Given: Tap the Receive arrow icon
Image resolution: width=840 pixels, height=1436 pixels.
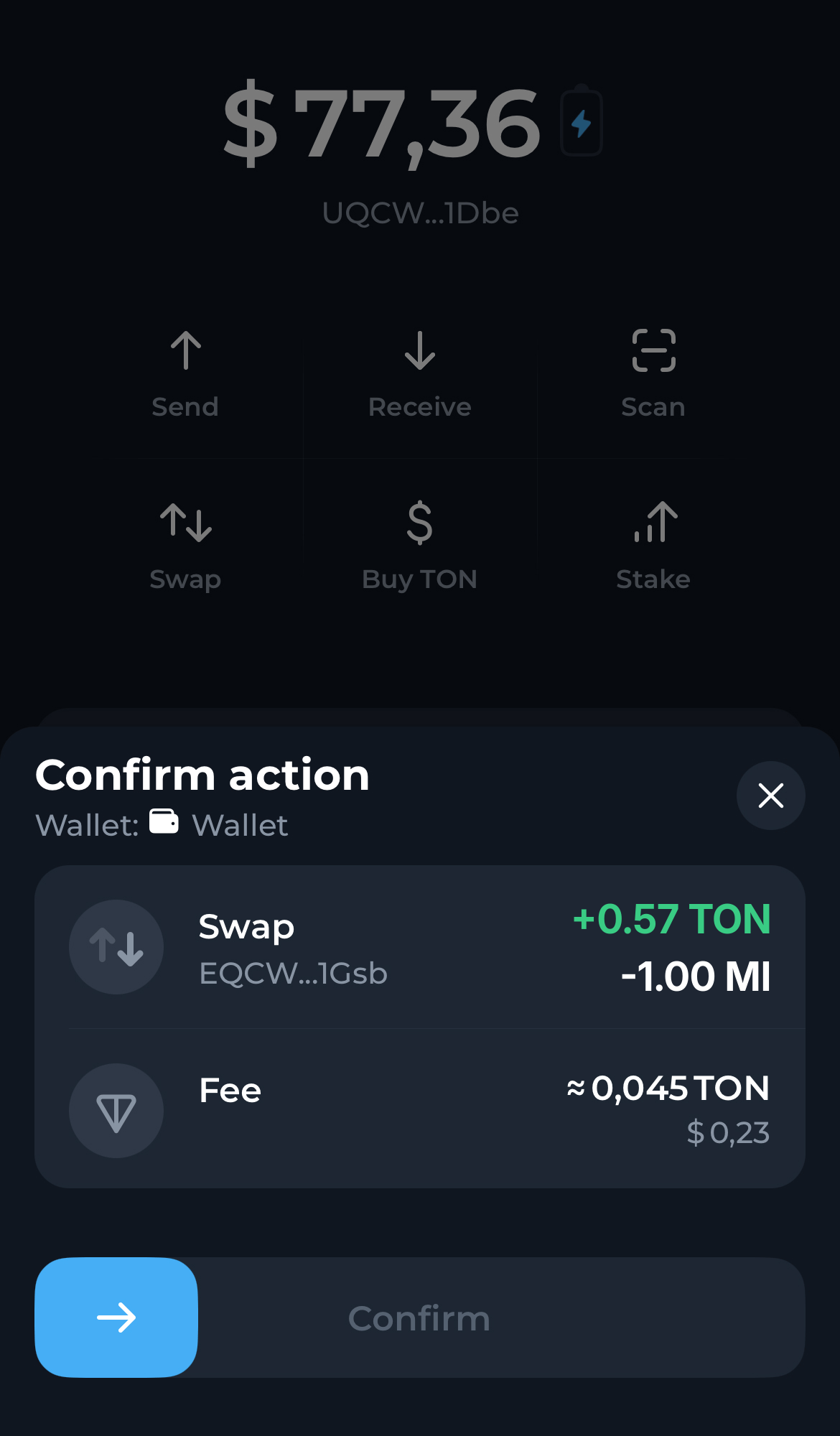Looking at the screenshot, I should coord(419,351).
